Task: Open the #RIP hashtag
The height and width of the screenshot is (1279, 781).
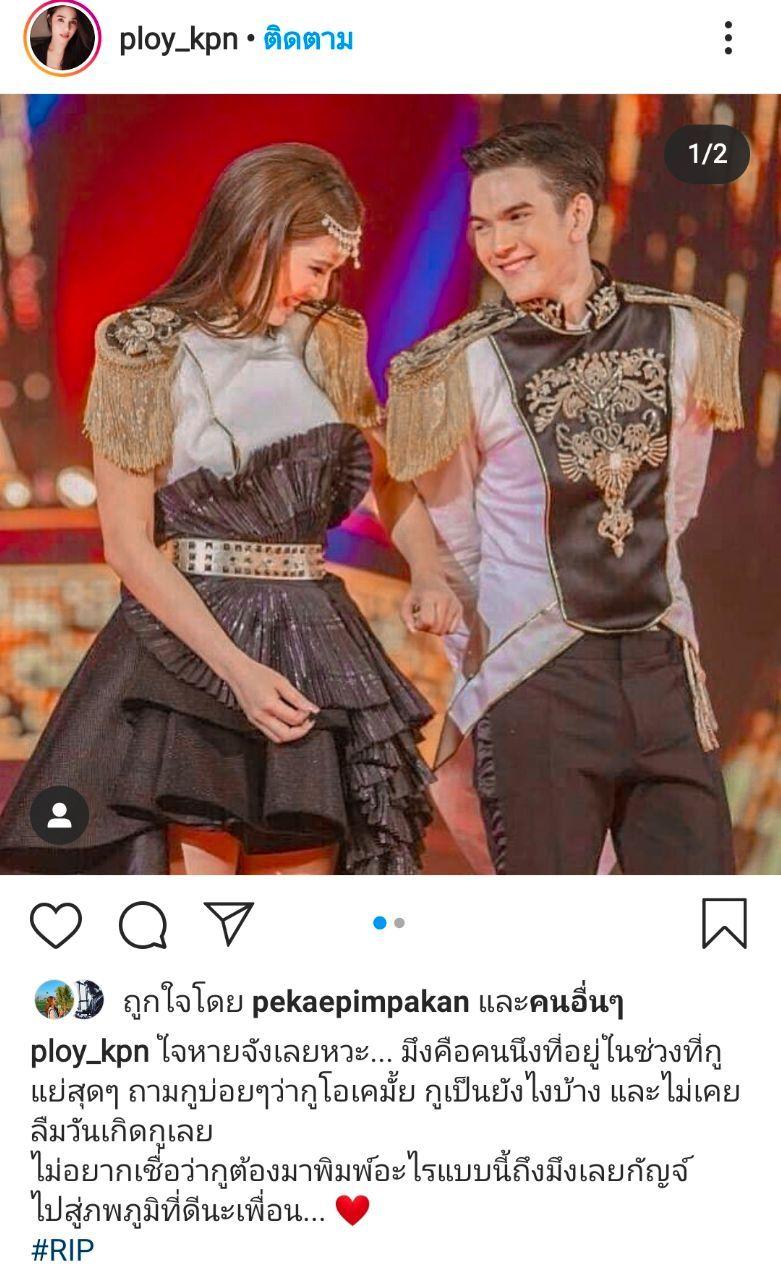Action: 62,1250
